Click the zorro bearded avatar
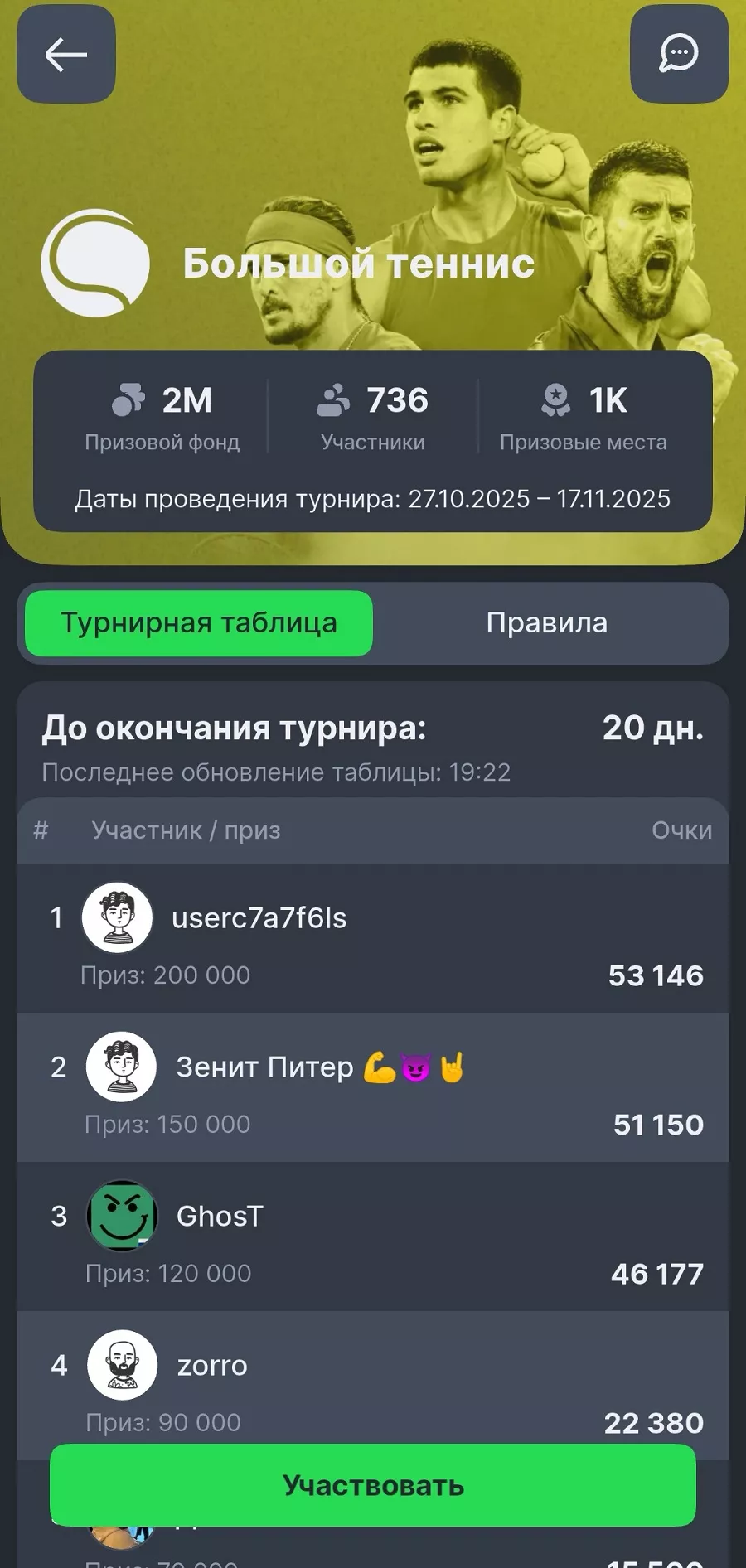 pyautogui.click(x=122, y=1366)
